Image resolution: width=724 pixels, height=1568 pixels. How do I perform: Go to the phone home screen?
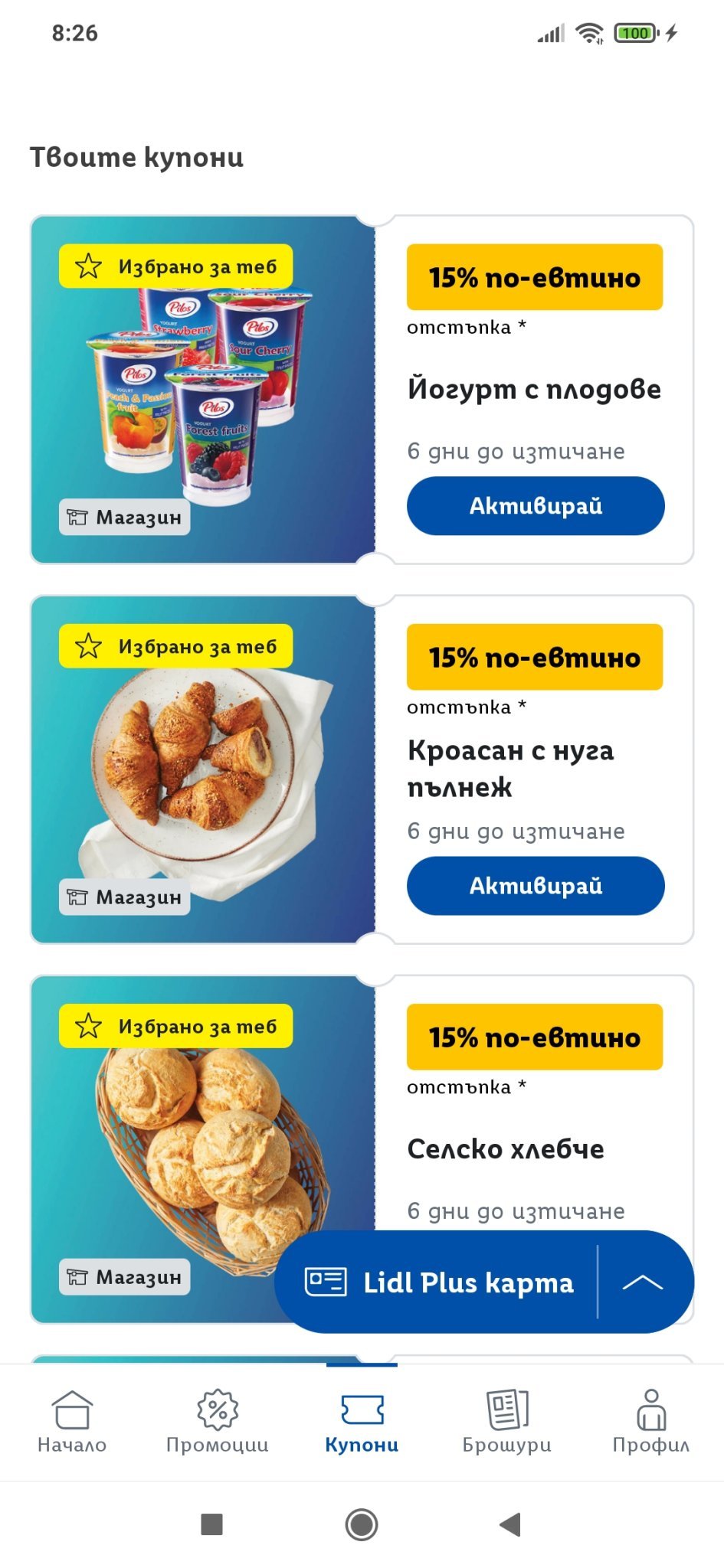[x=362, y=1524]
